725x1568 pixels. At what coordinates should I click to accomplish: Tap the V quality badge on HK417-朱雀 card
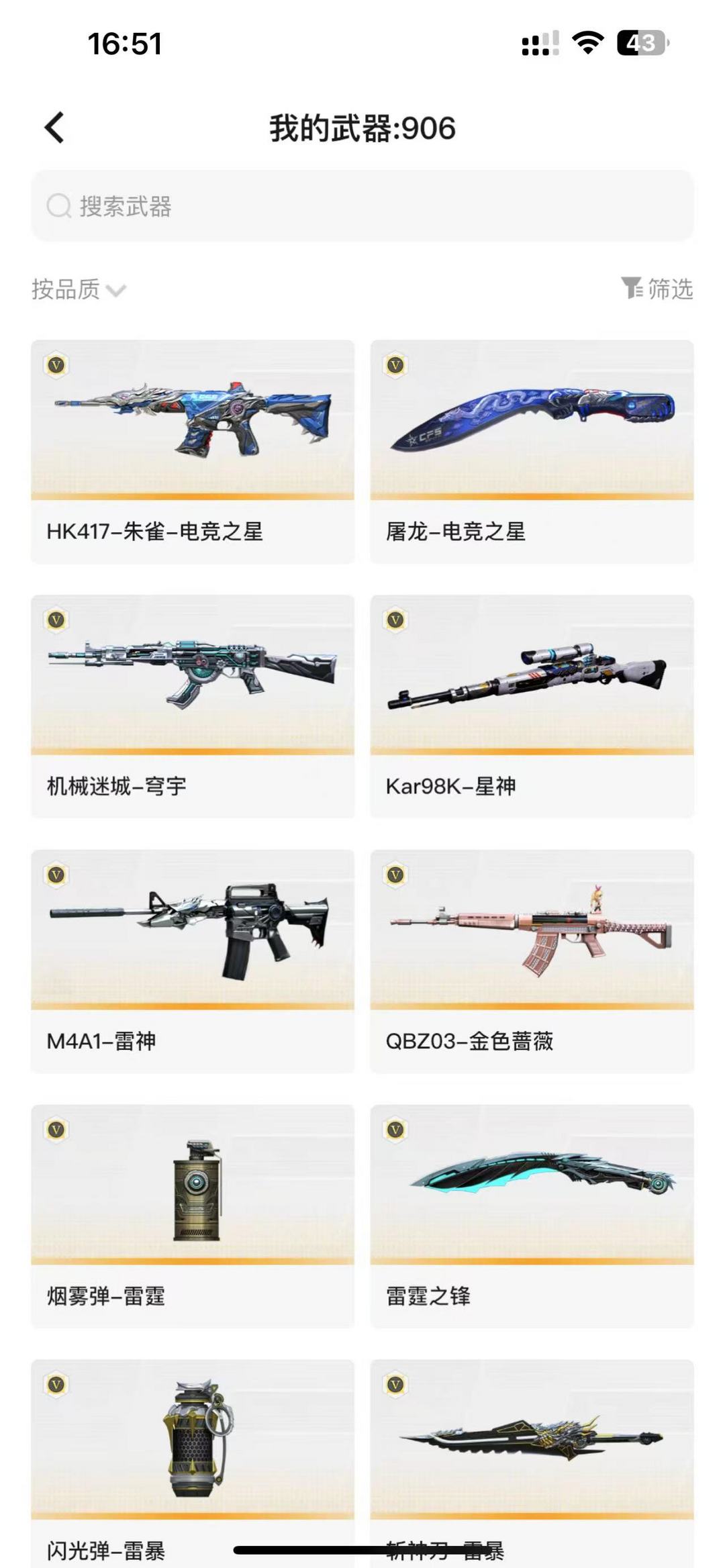57,365
